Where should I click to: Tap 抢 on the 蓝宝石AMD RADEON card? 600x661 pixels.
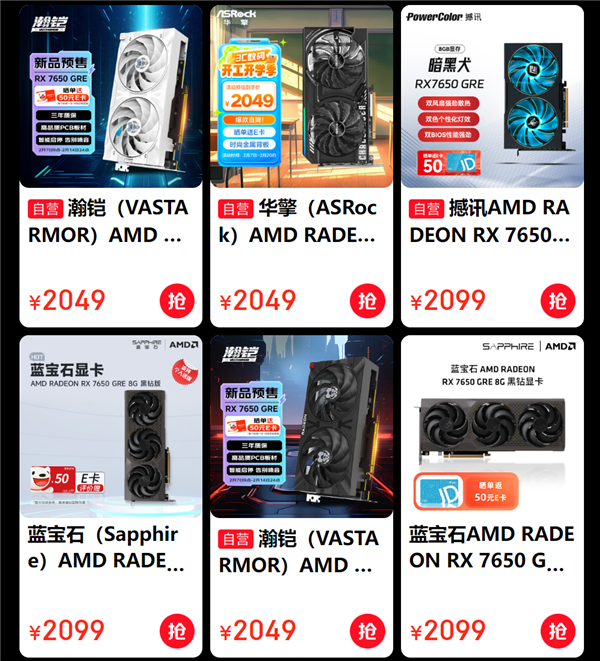pos(558,630)
